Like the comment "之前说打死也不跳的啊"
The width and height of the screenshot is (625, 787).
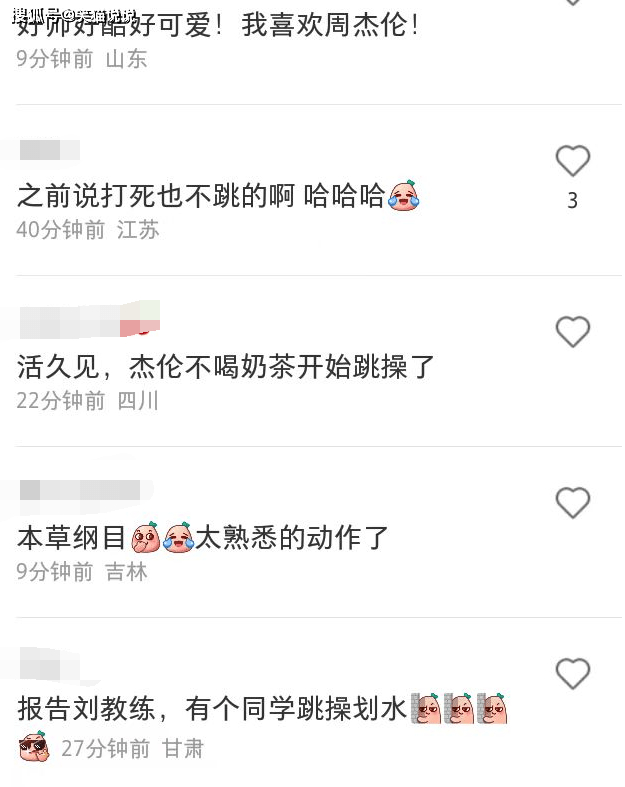click(572, 161)
